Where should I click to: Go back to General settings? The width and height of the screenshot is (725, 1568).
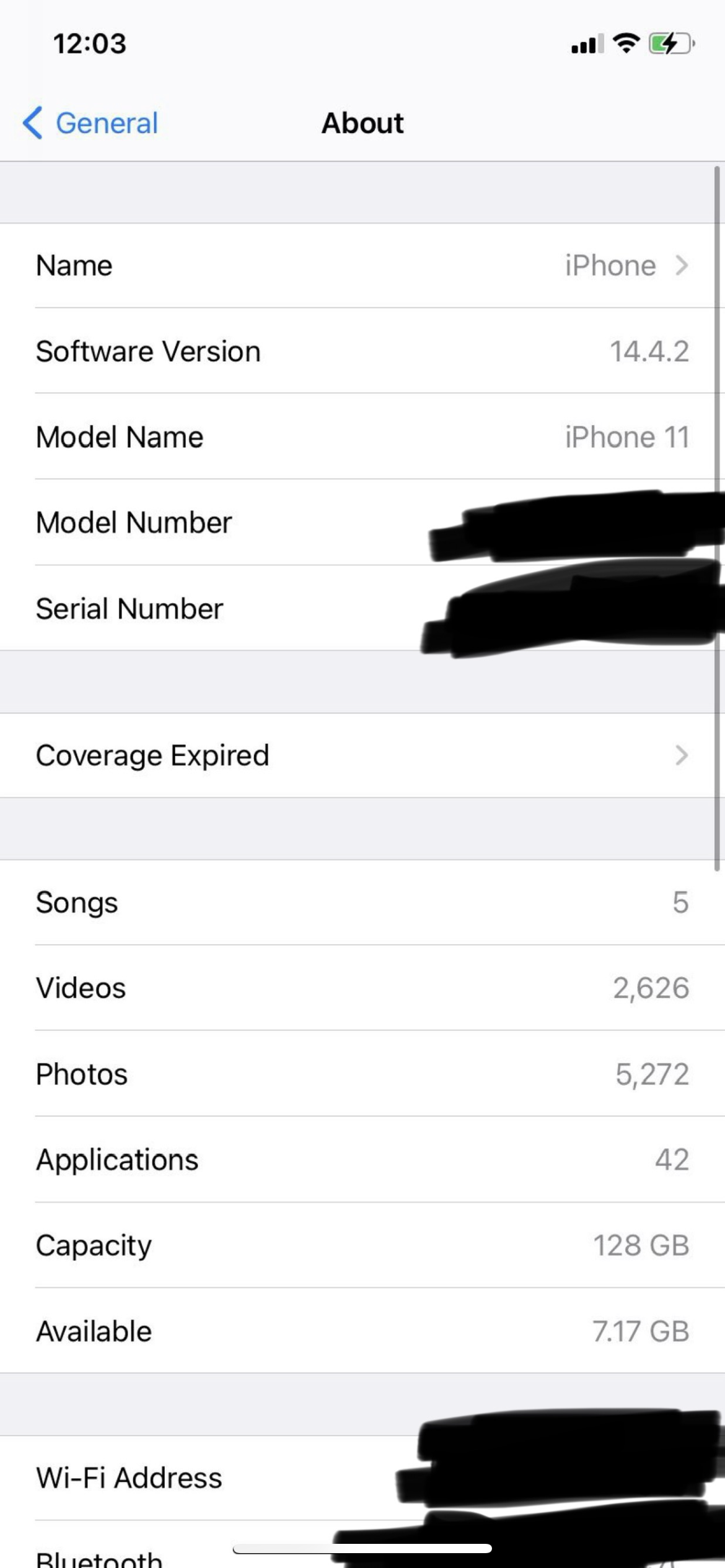tap(90, 123)
